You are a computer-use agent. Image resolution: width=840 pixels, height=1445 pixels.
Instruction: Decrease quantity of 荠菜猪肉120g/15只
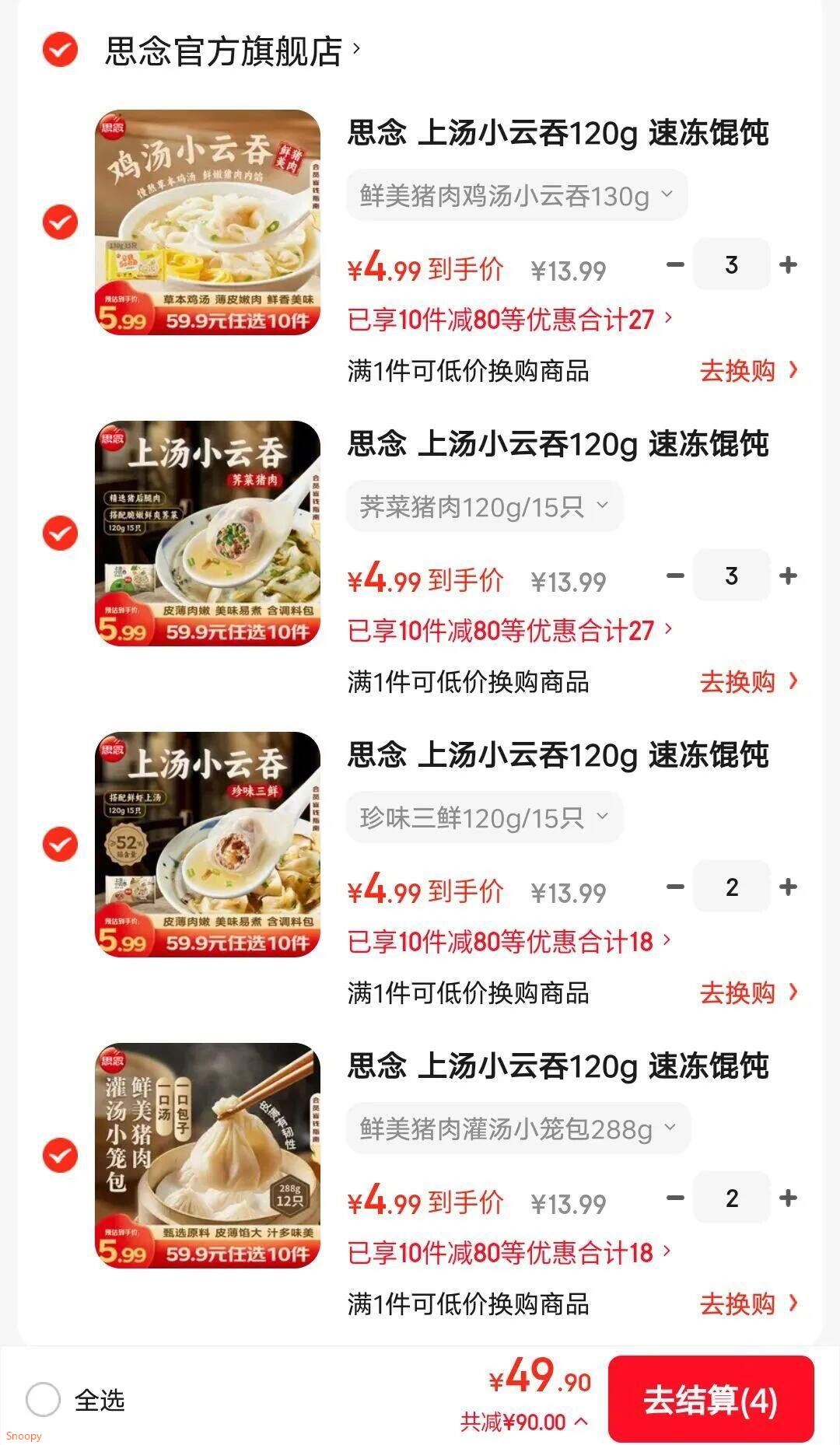pos(675,576)
